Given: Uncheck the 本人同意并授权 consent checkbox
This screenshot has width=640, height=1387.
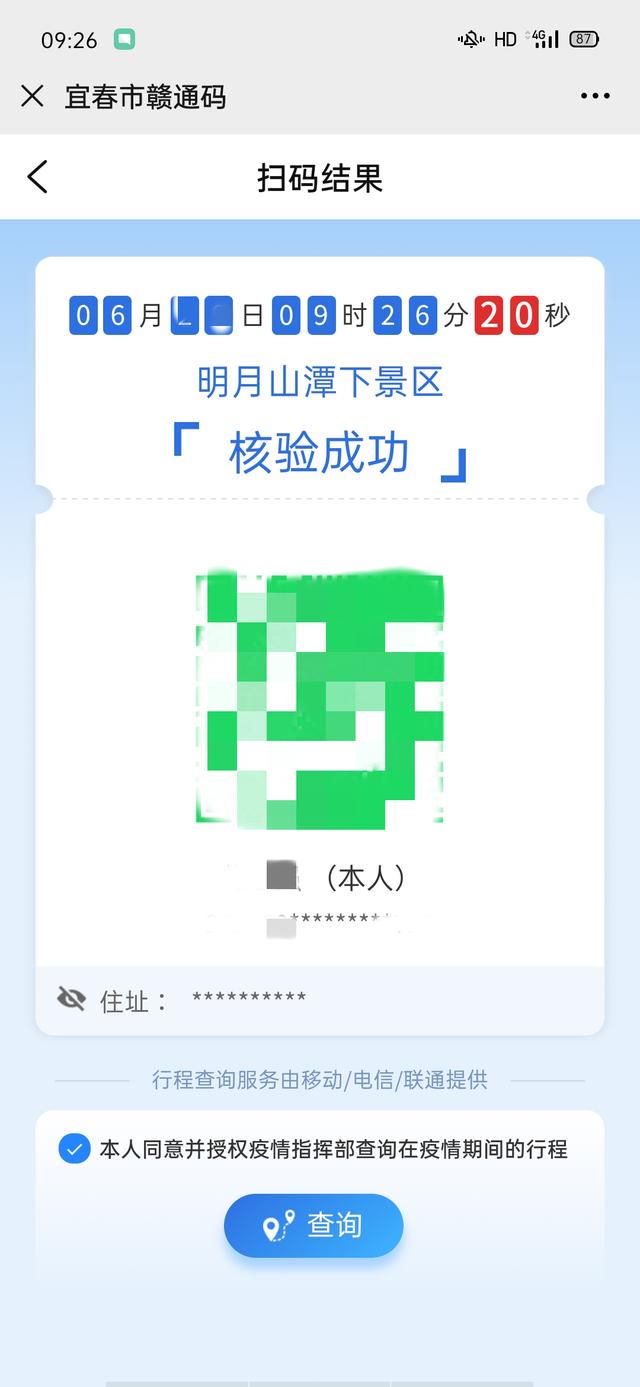Looking at the screenshot, I should pos(74,1148).
